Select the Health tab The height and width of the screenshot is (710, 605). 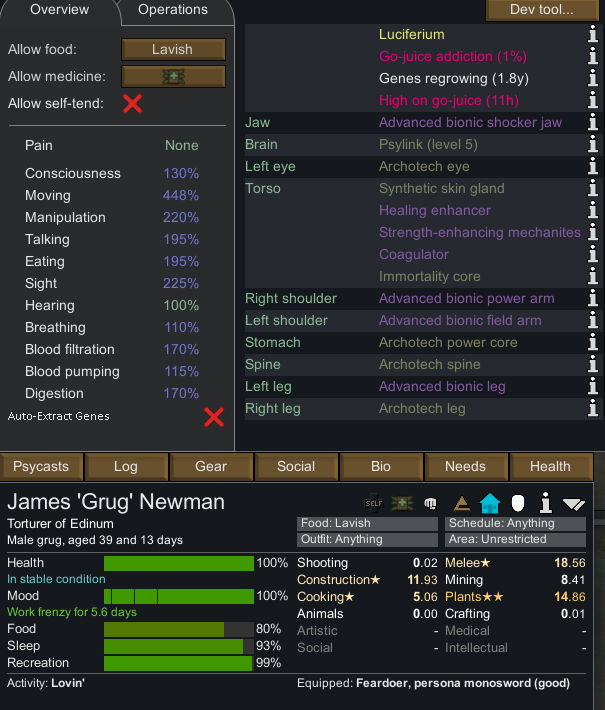[x=551, y=466]
